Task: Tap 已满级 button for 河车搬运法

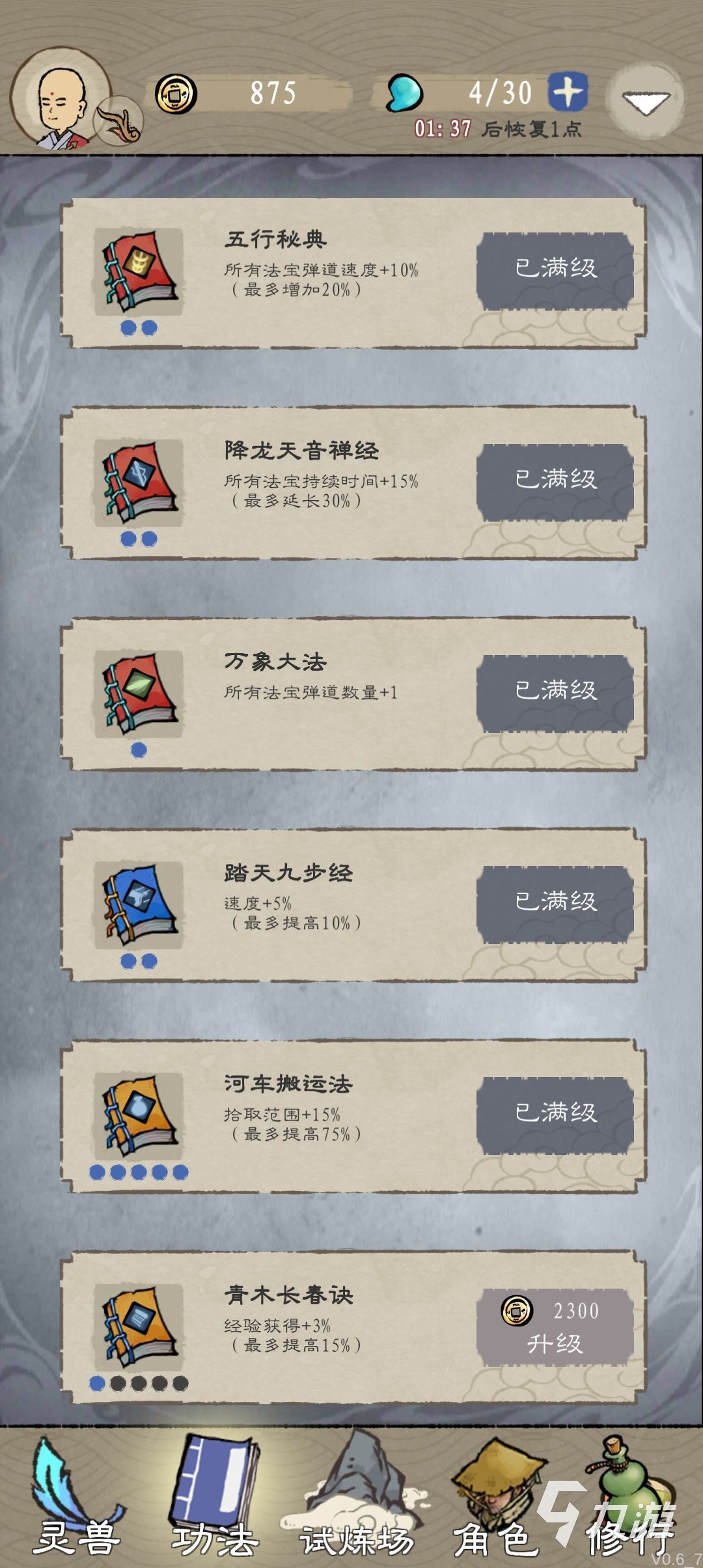Action: pos(555,1114)
